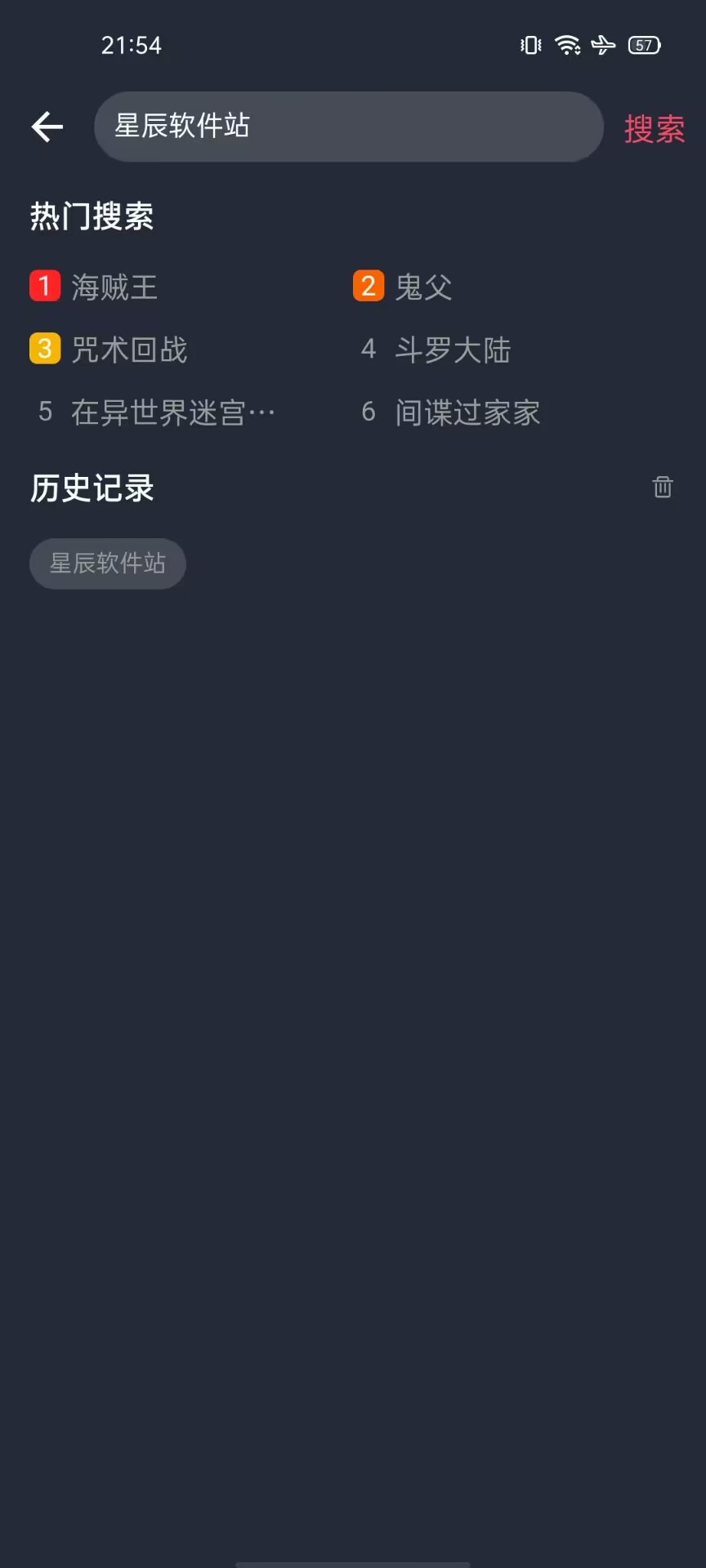
Task: Tap the 星辰软件站 history chip
Action: [x=108, y=563]
